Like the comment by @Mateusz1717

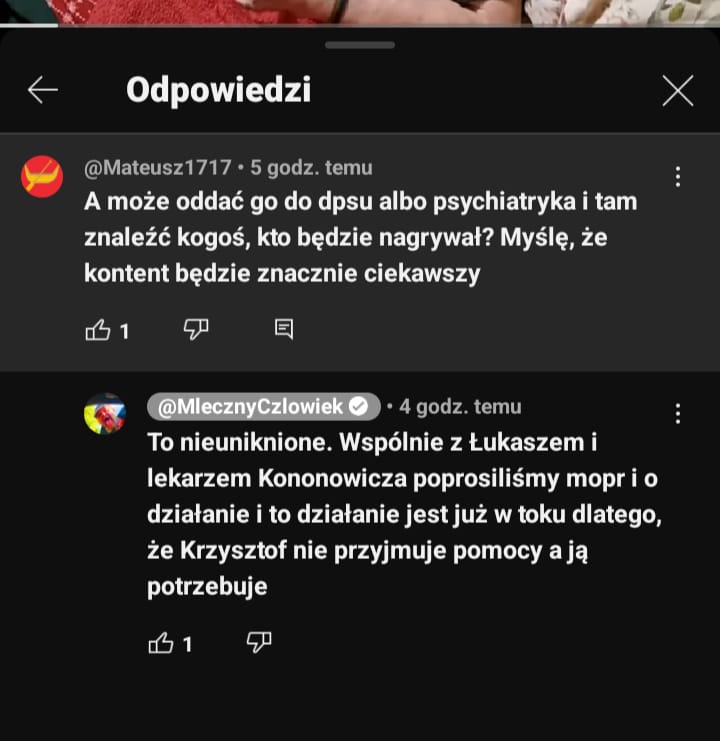98,330
